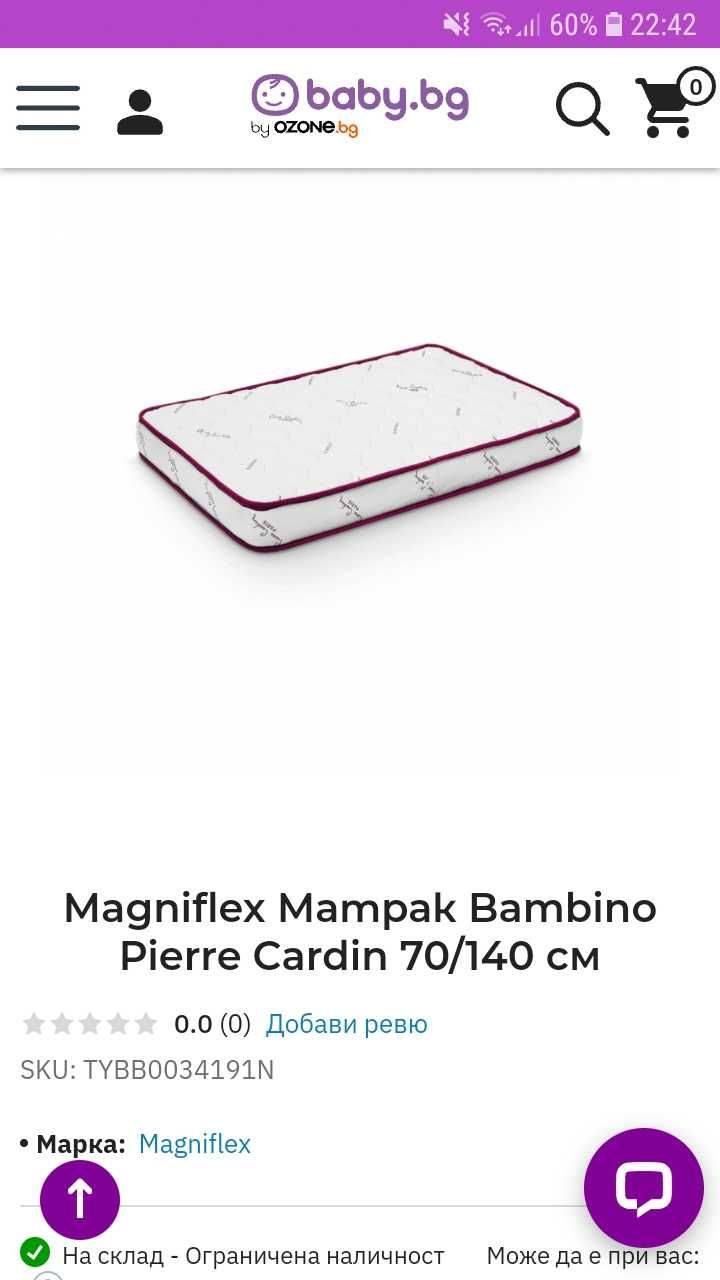This screenshot has height=1280, width=720.
Task: Tap the 'Добави ревю' link
Action: coord(346,1024)
